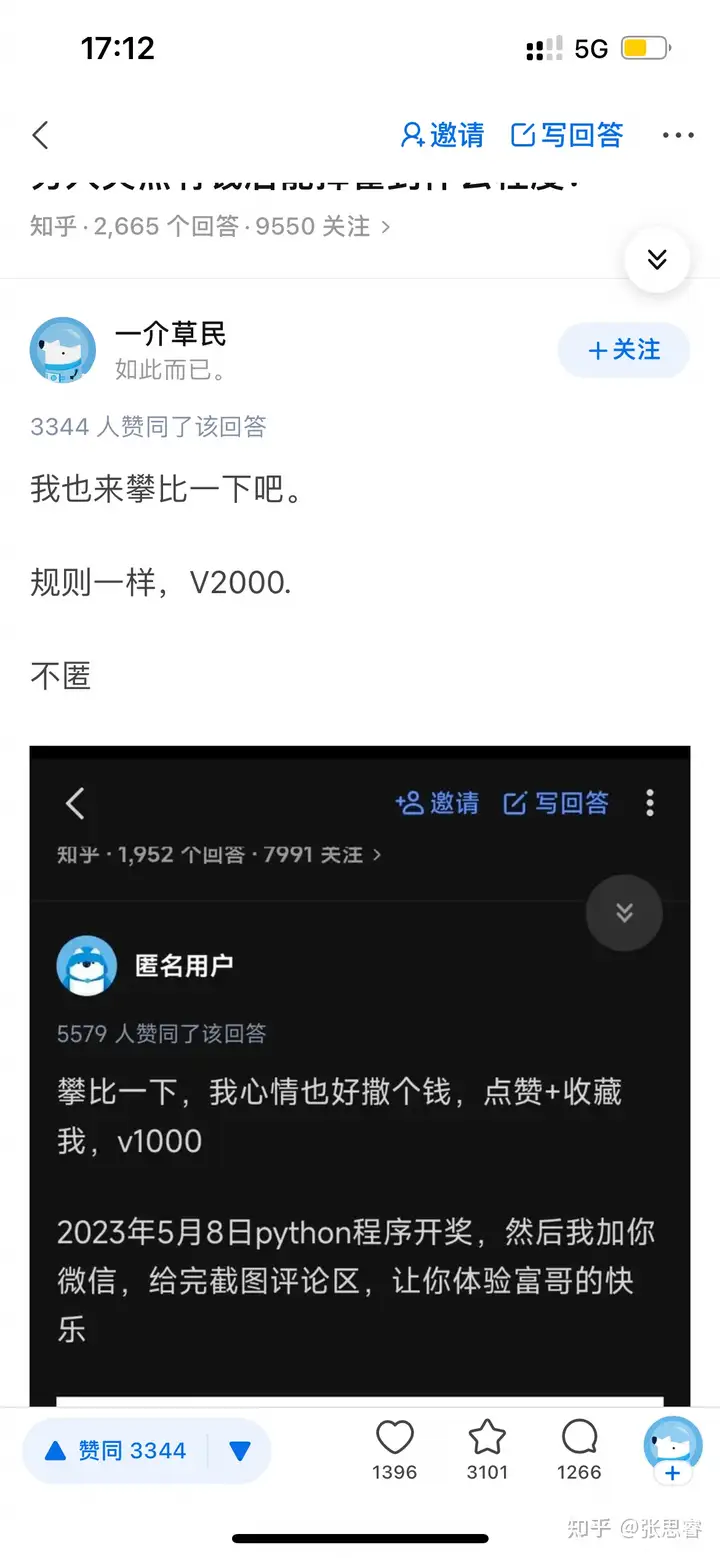This screenshot has height=1558, width=720.
Task: Follow 一介草民 with the 关注 button
Action: 624,350
